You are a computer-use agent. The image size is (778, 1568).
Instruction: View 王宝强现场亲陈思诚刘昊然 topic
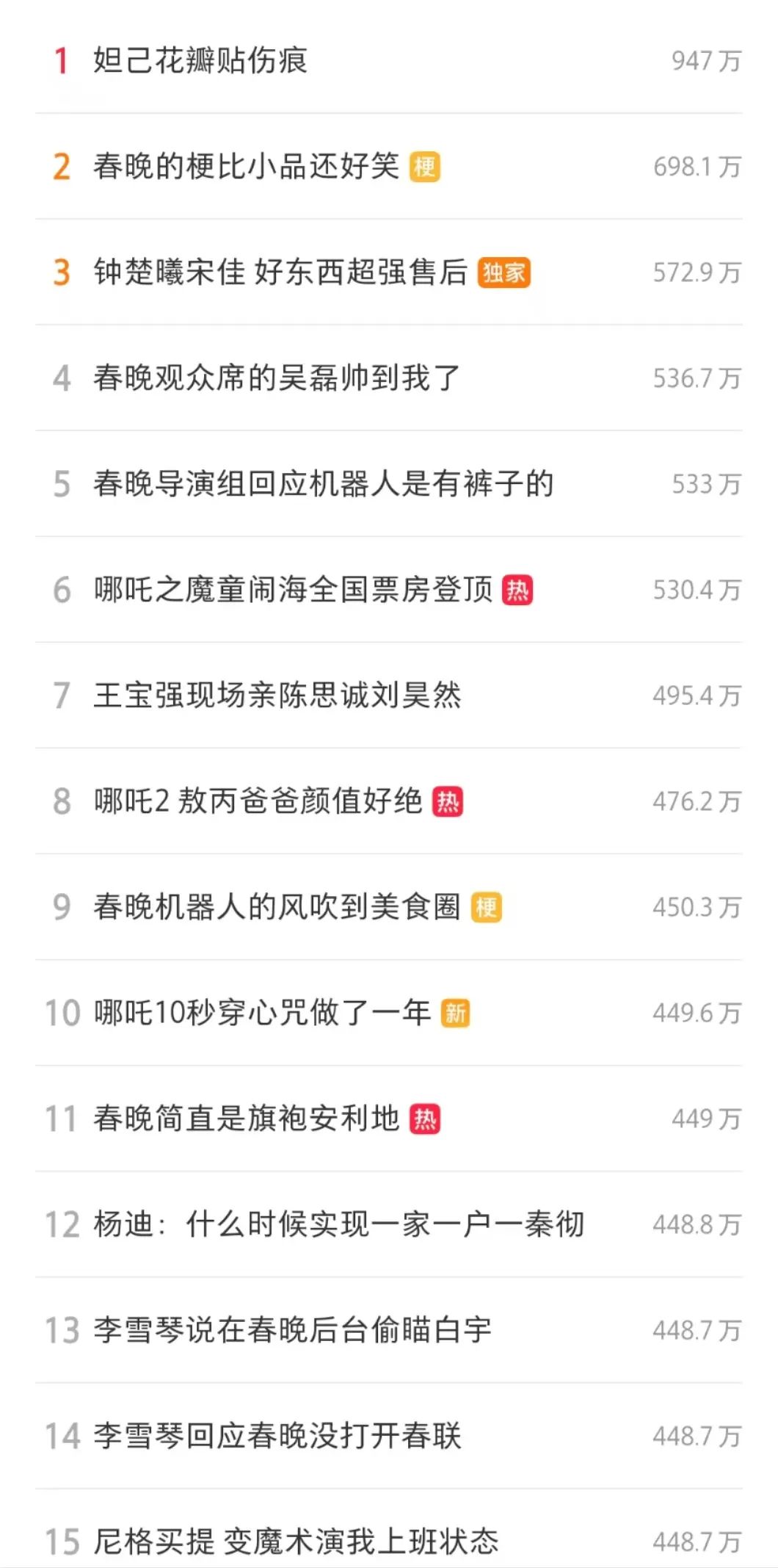point(277,696)
